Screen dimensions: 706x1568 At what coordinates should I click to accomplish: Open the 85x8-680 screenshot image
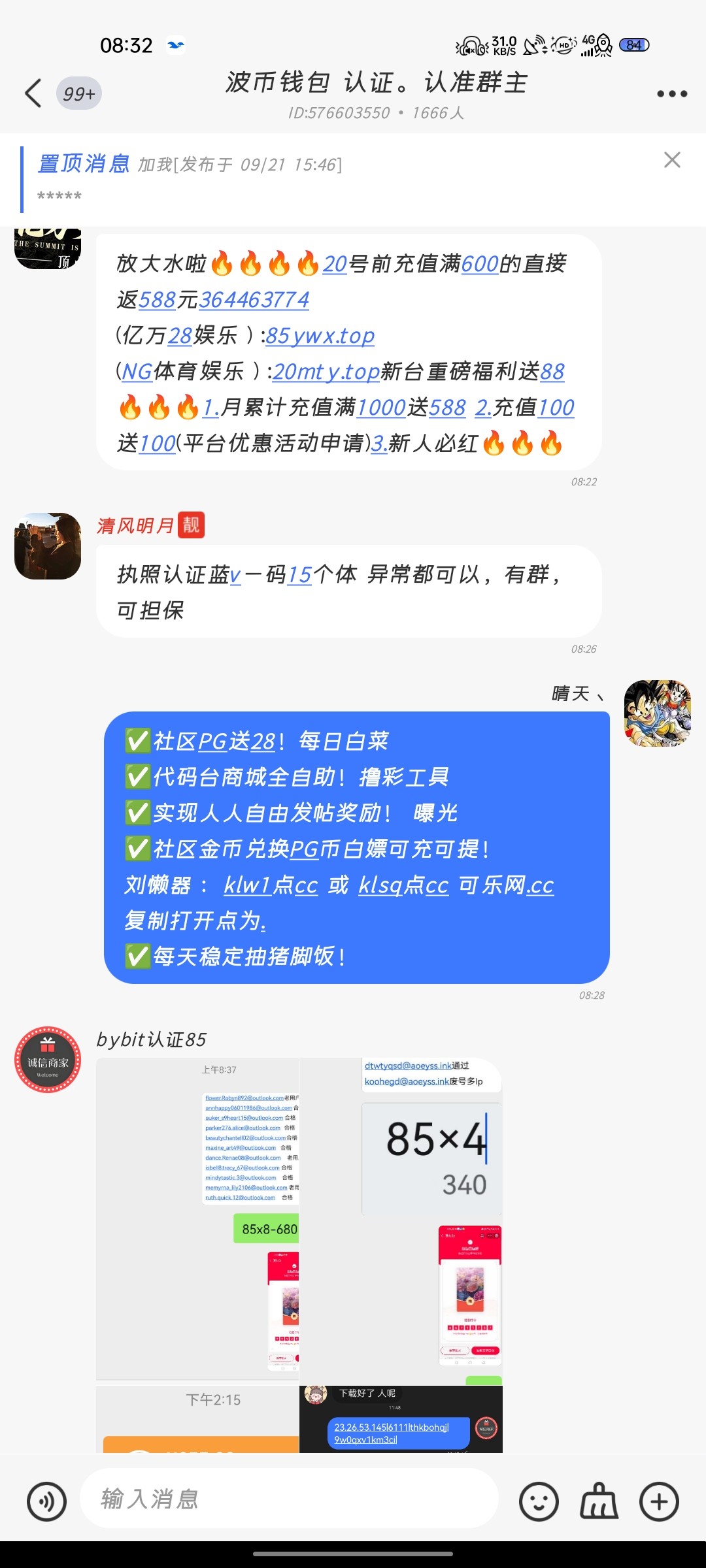tap(197, 1218)
